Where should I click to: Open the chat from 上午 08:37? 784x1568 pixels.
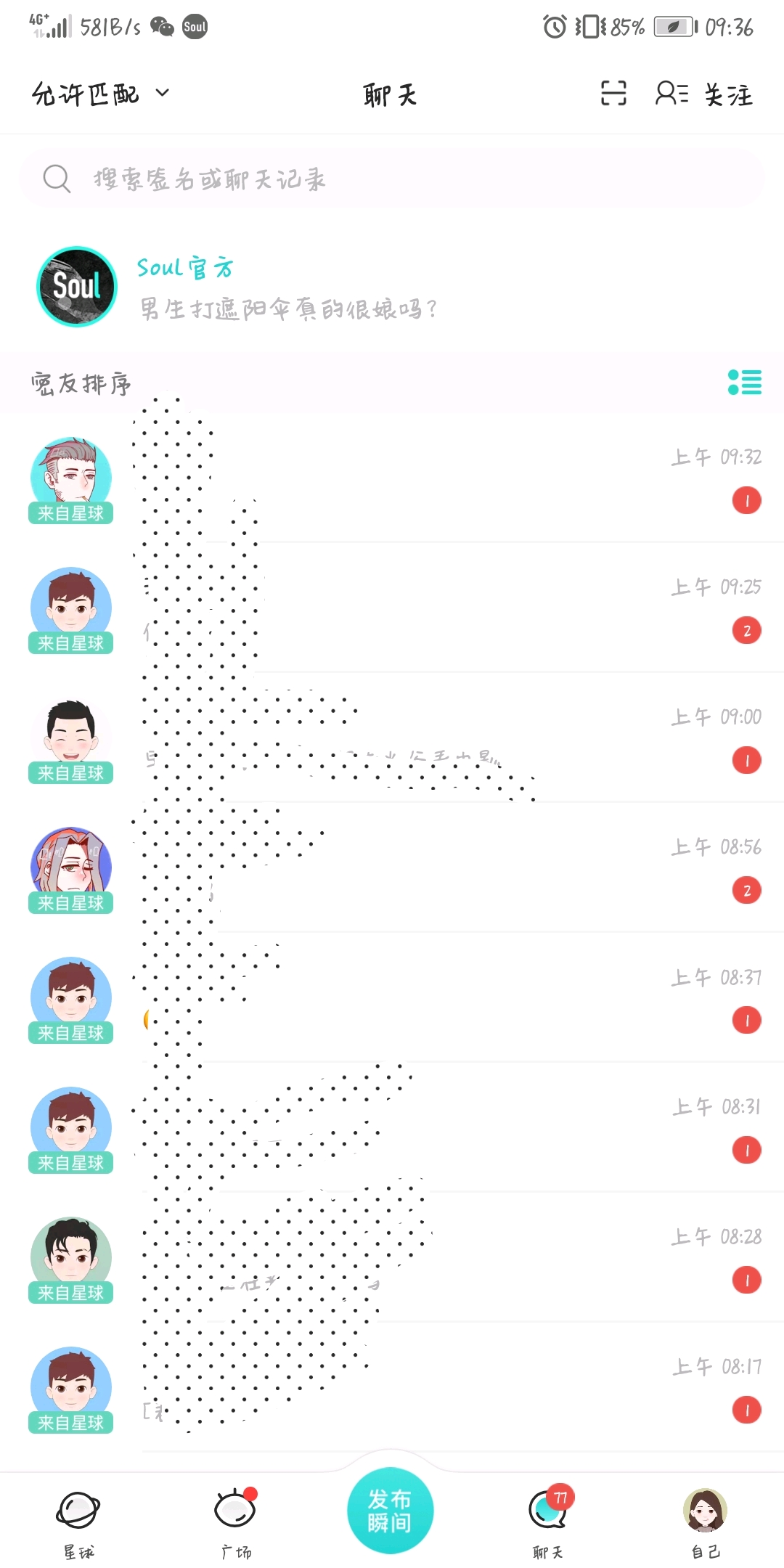pyautogui.click(x=392, y=997)
